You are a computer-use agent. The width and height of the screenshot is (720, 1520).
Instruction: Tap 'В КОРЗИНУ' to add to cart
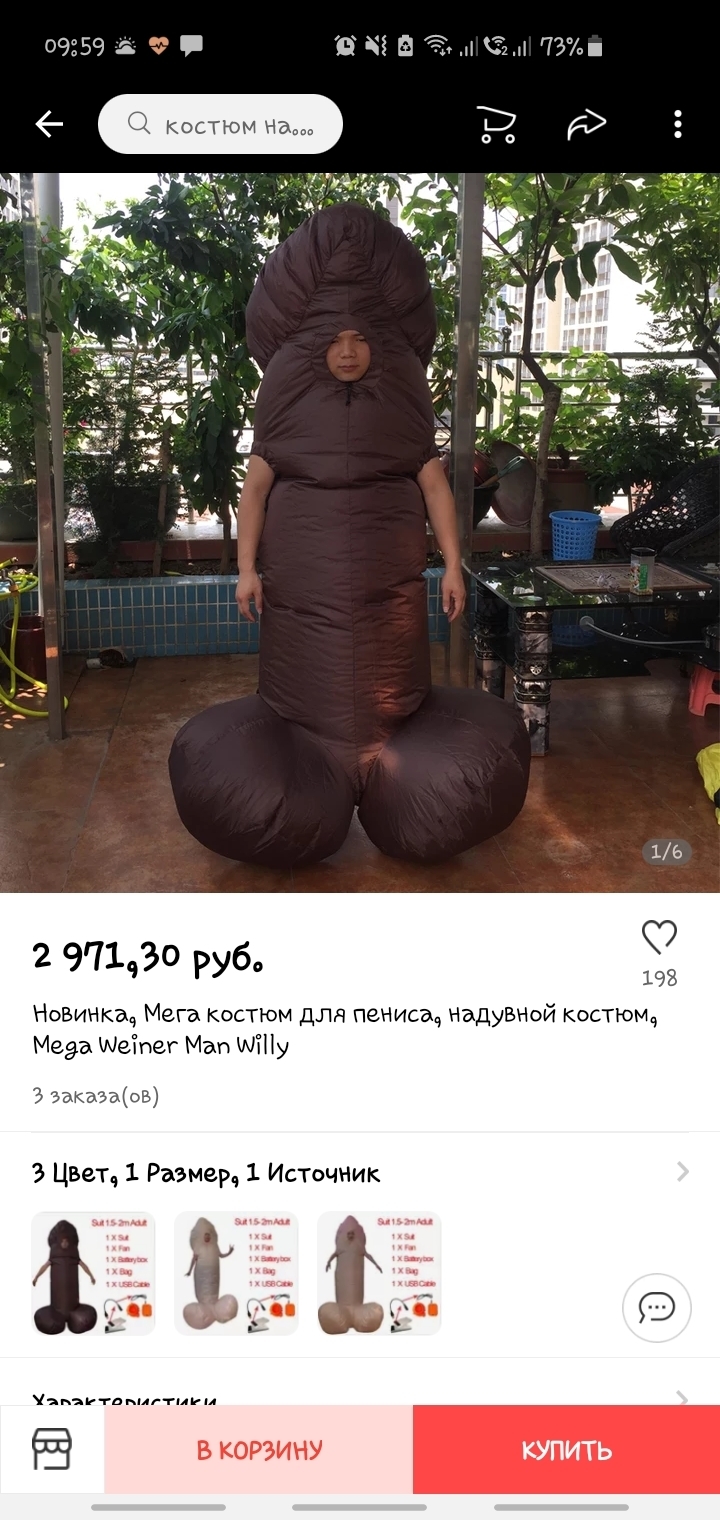click(259, 1450)
